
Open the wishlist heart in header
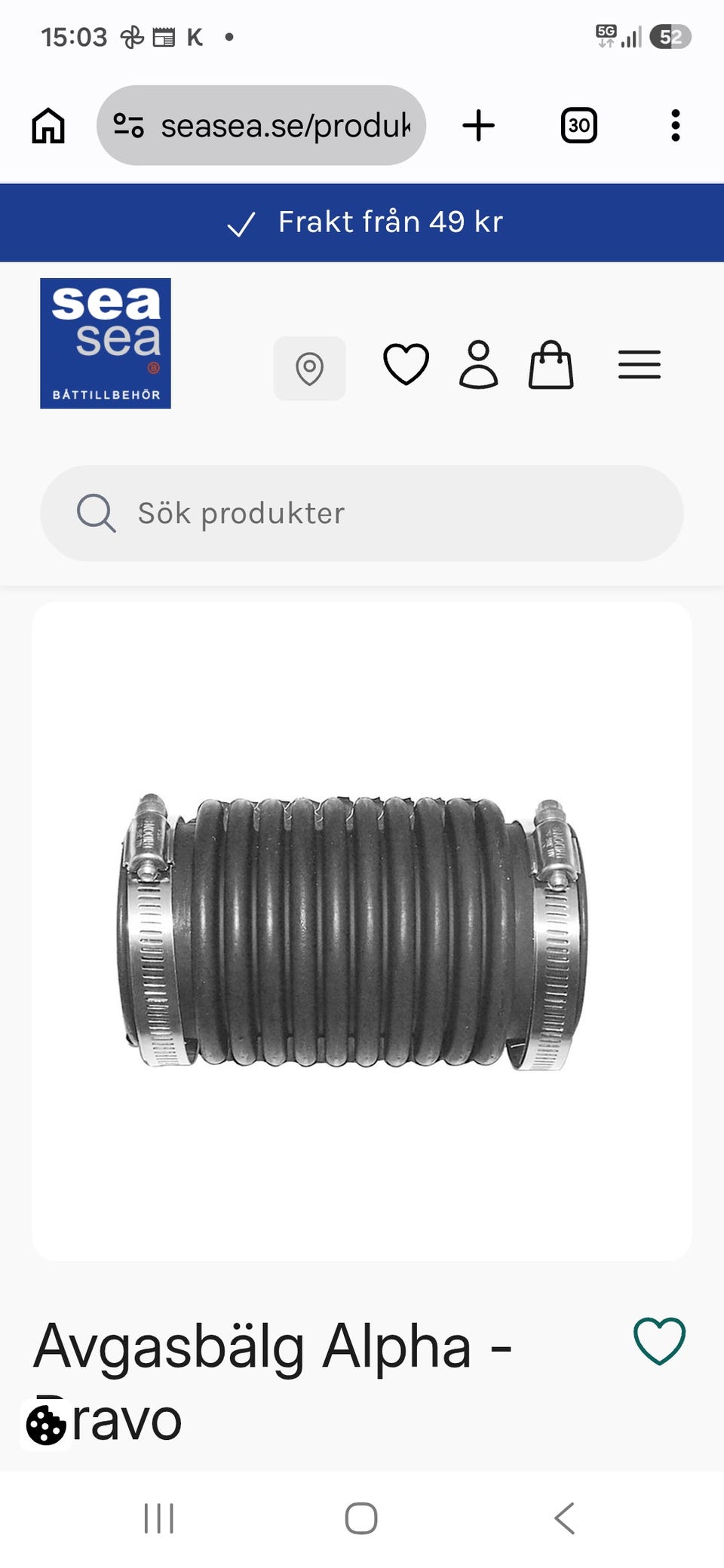tap(406, 364)
